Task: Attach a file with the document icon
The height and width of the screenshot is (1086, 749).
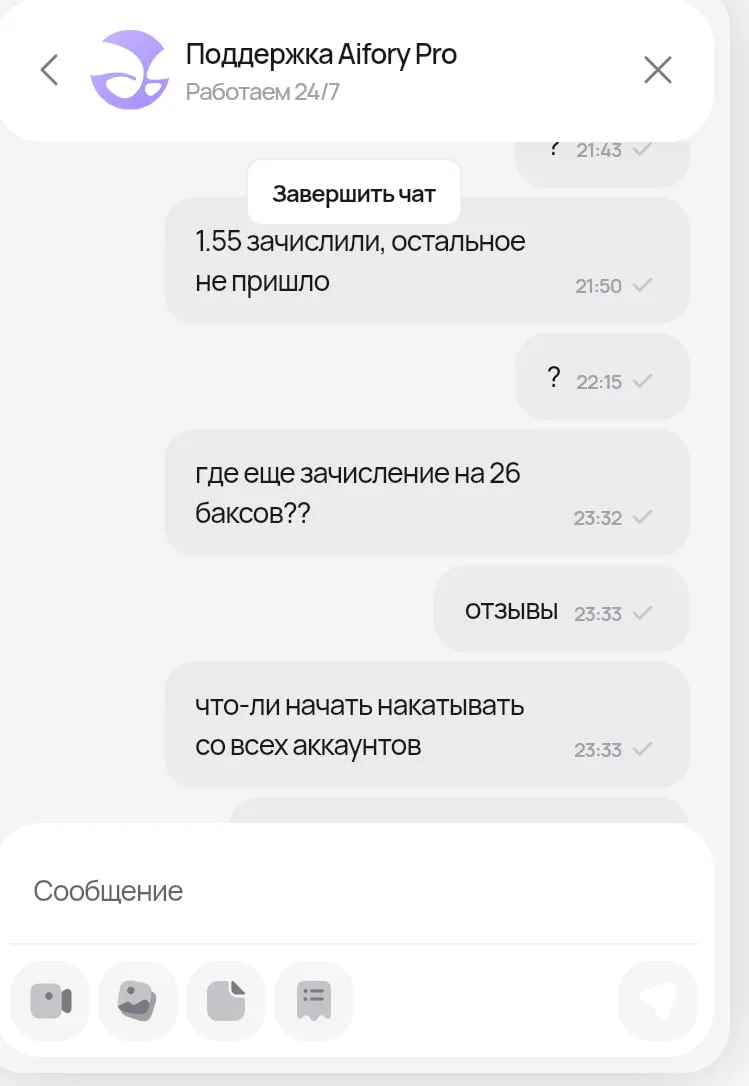Action: click(x=226, y=1000)
